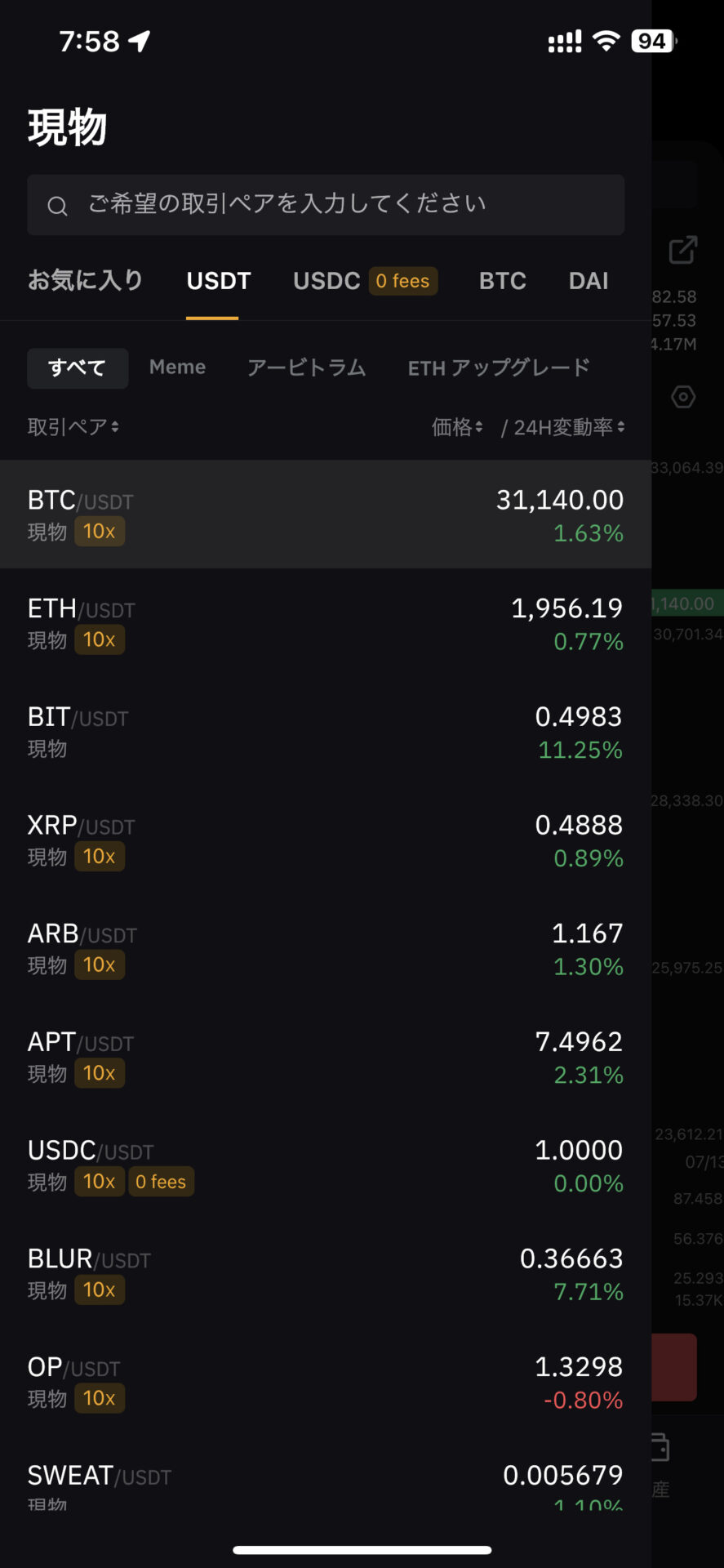724x1568 pixels.
Task: Open the ARB/USDT pair
Action: point(326,948)
